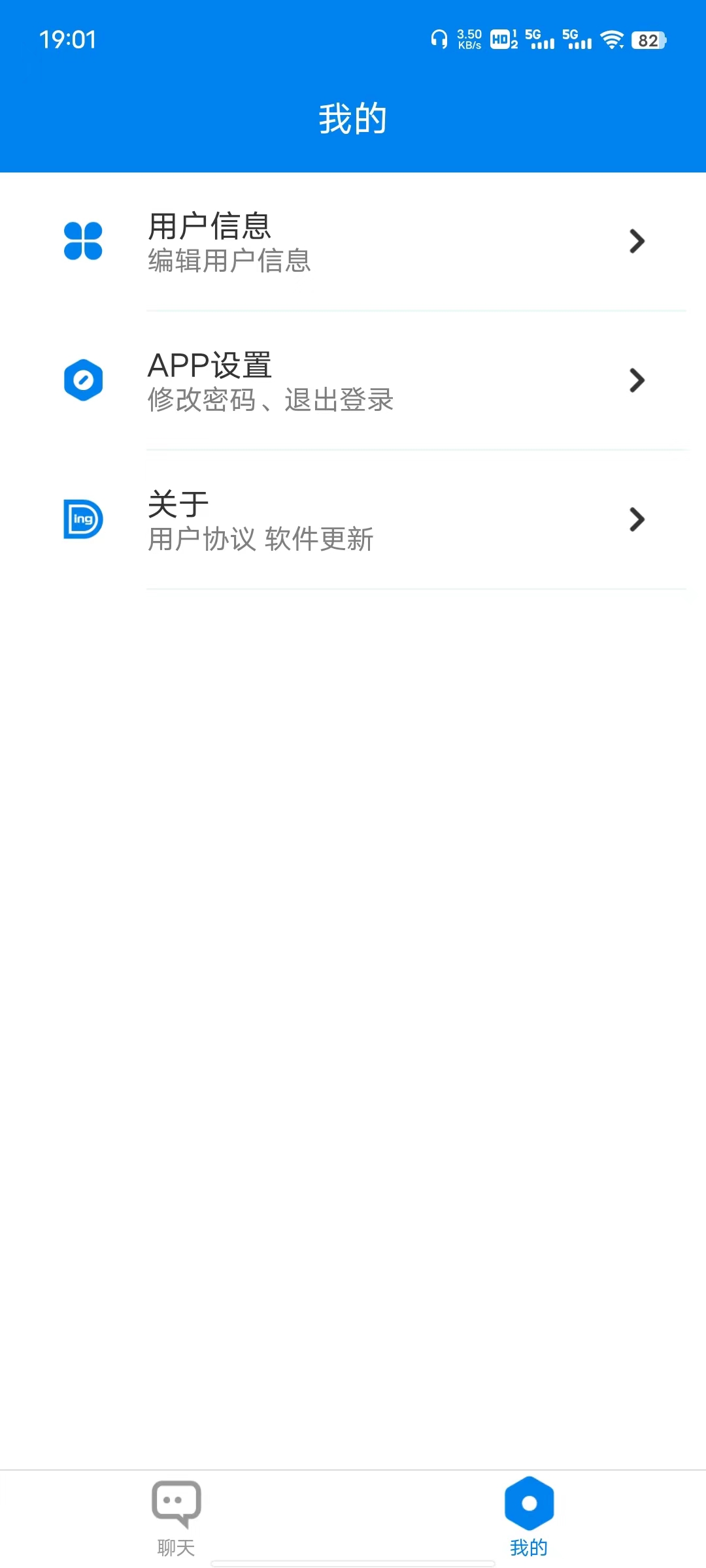Select the 我的 tab
The image size is (706, 1568).
(x=529, y=1517)
